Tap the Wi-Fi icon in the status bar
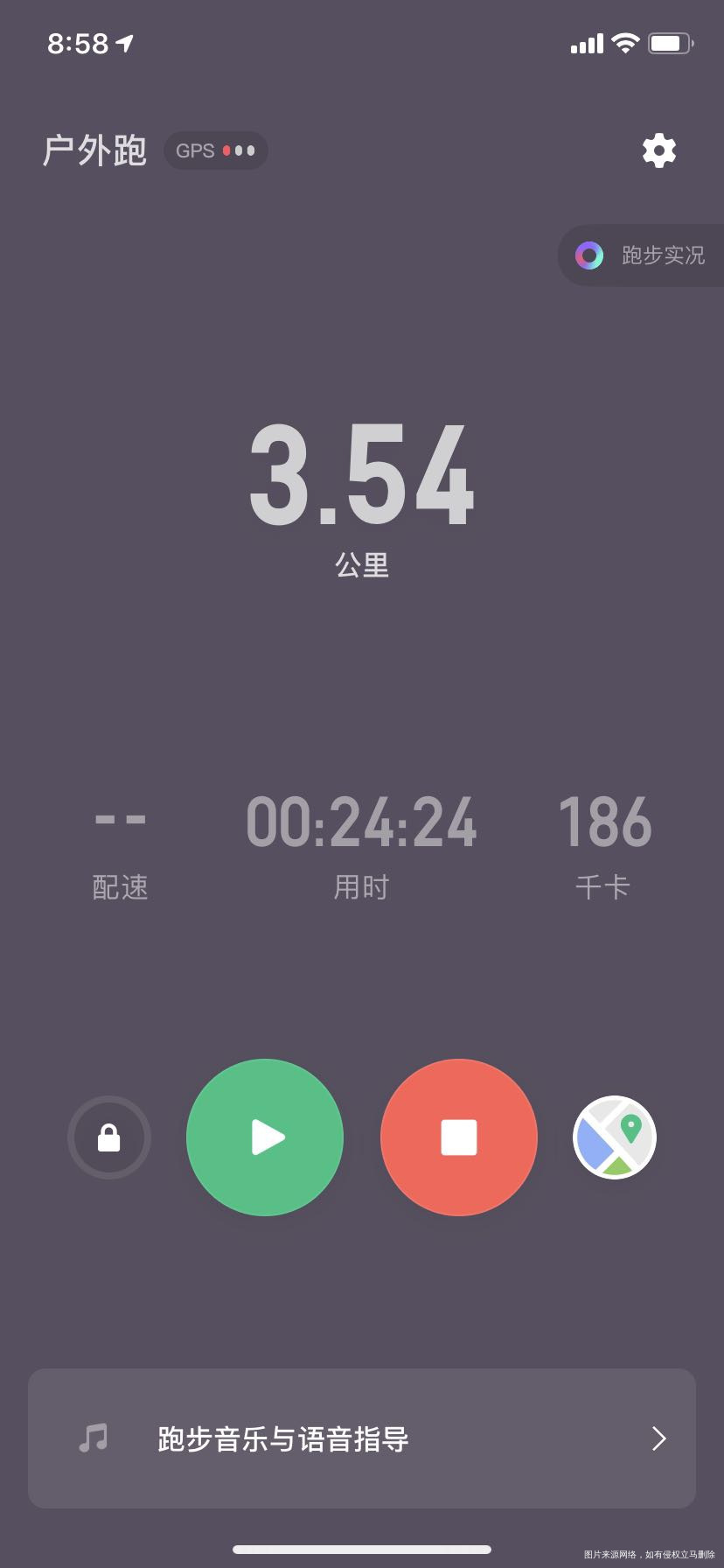 click(x=626, y=41)
